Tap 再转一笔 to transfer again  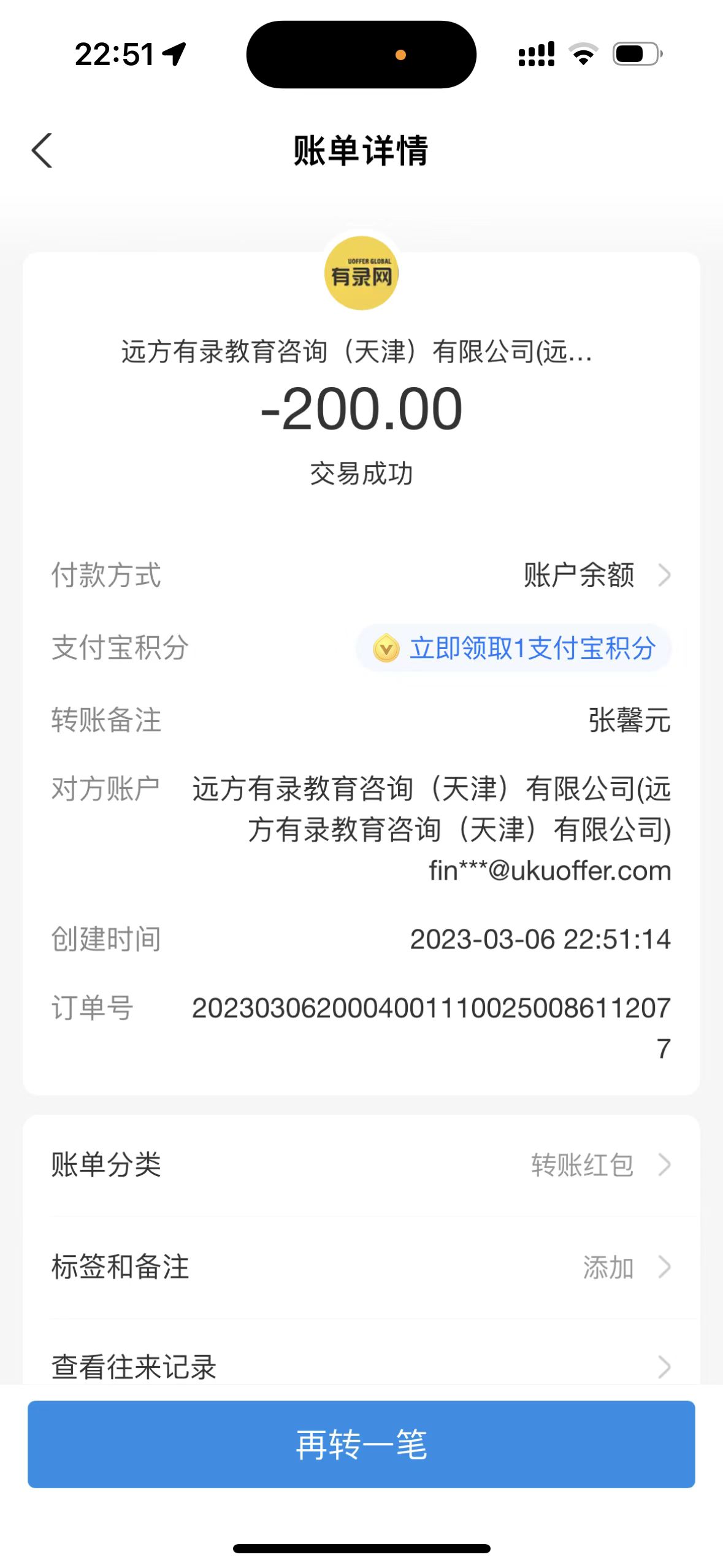click(x=361, y=1444)
